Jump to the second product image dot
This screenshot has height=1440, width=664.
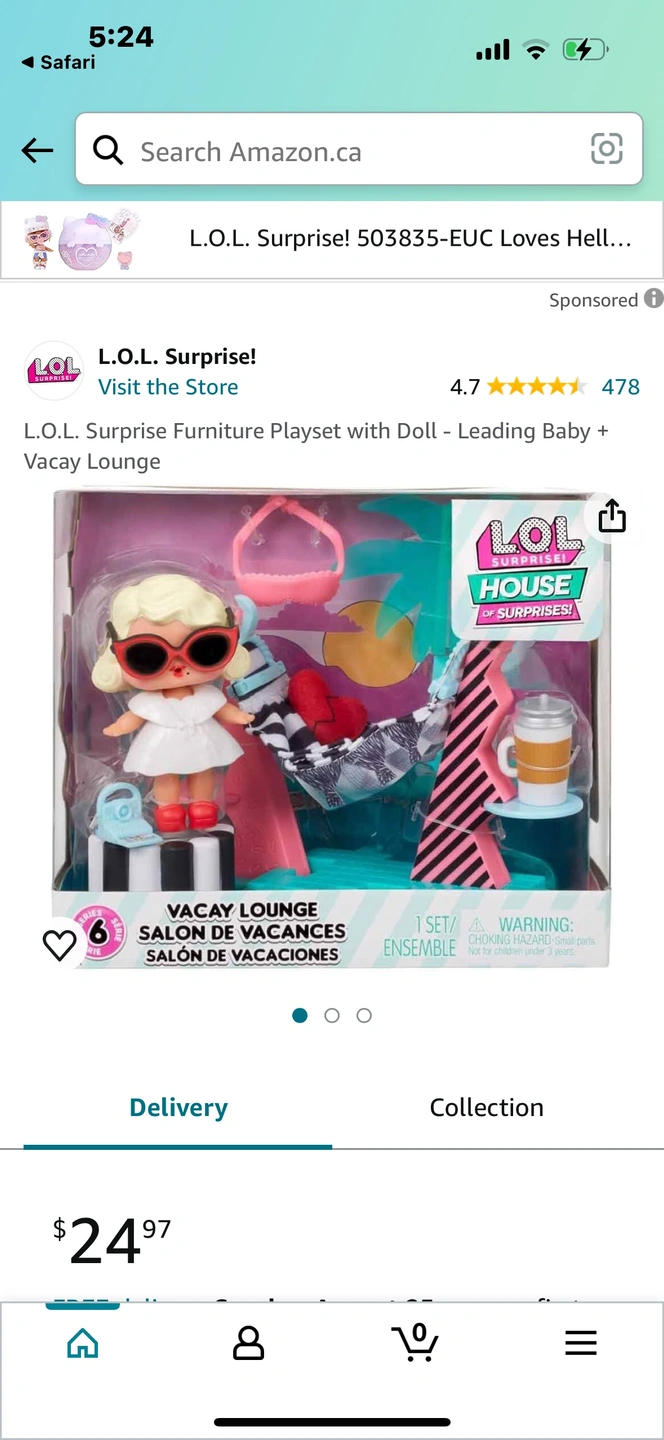pyautogui.click(x=332, y=1015)
